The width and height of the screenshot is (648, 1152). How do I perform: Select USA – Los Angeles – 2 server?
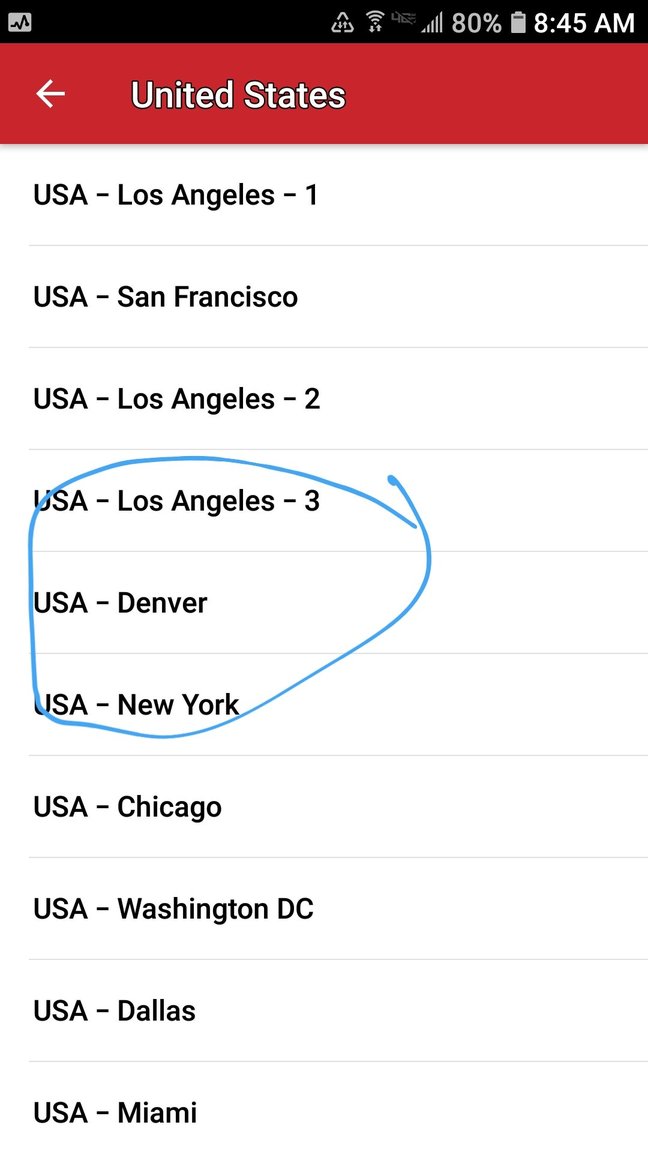tap(324, 399)
